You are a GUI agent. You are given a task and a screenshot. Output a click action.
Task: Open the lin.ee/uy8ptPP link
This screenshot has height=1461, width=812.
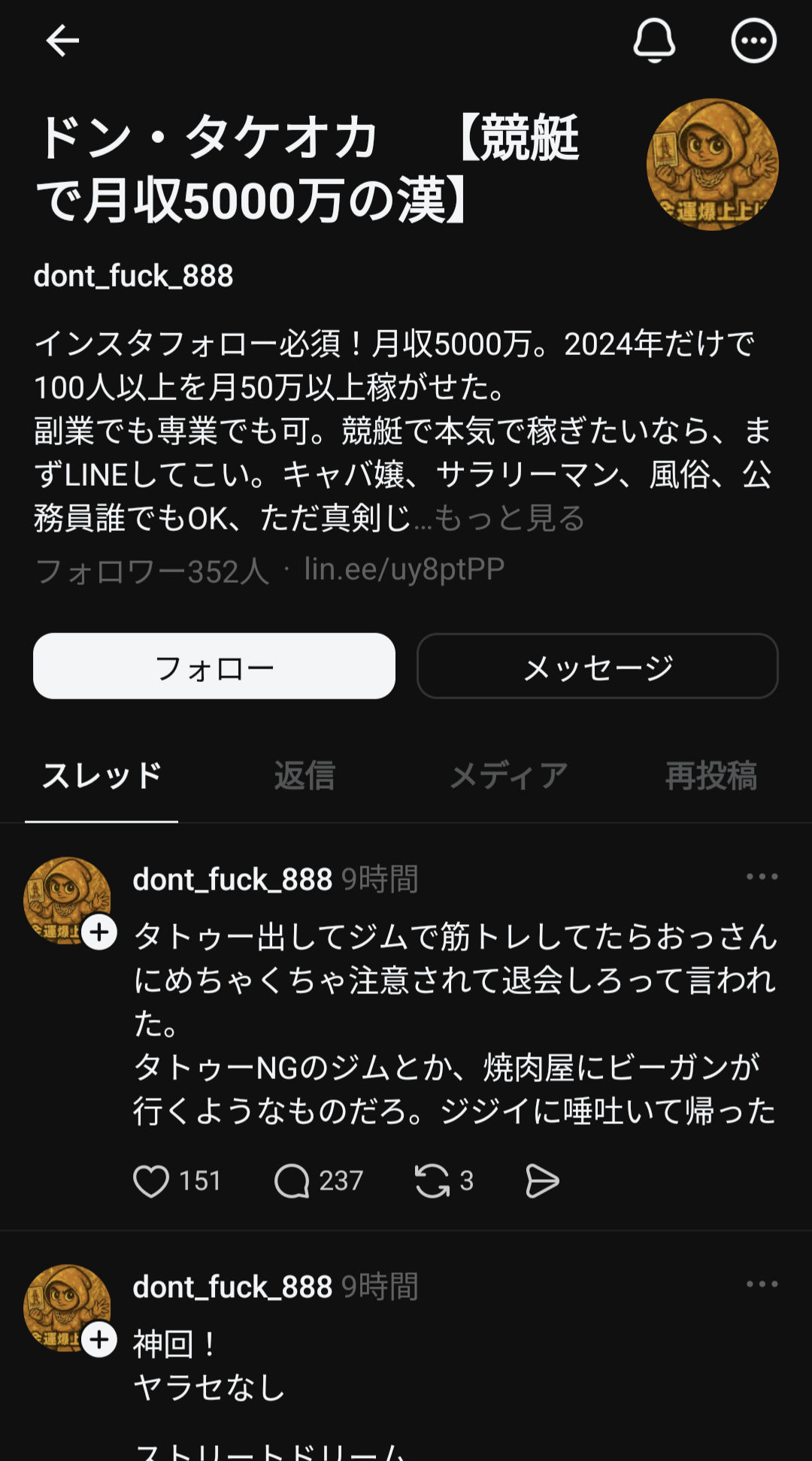[x=404, y=570]
